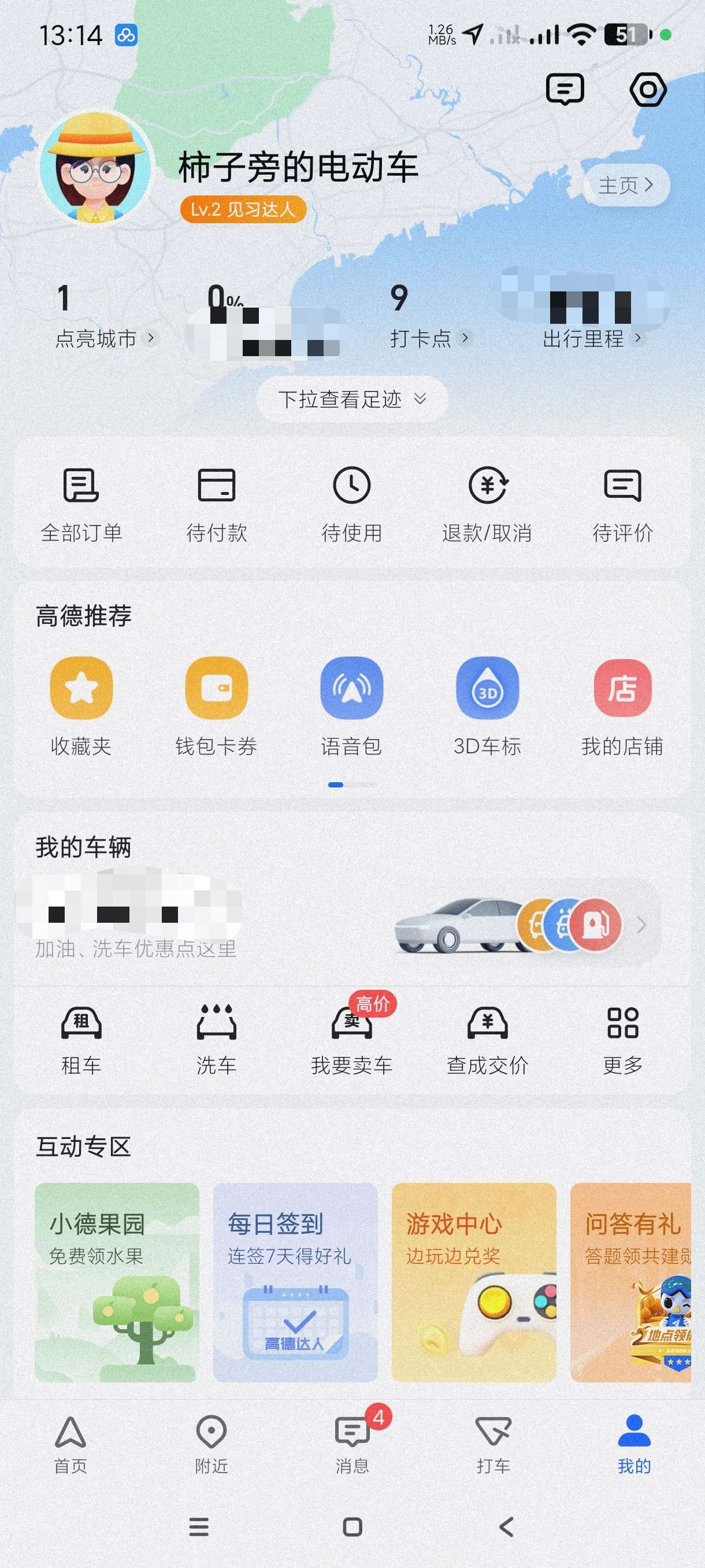This screenshot has height=1568, width=705.
Task: Go to the 主页 profile page
Action: point(626,184)
